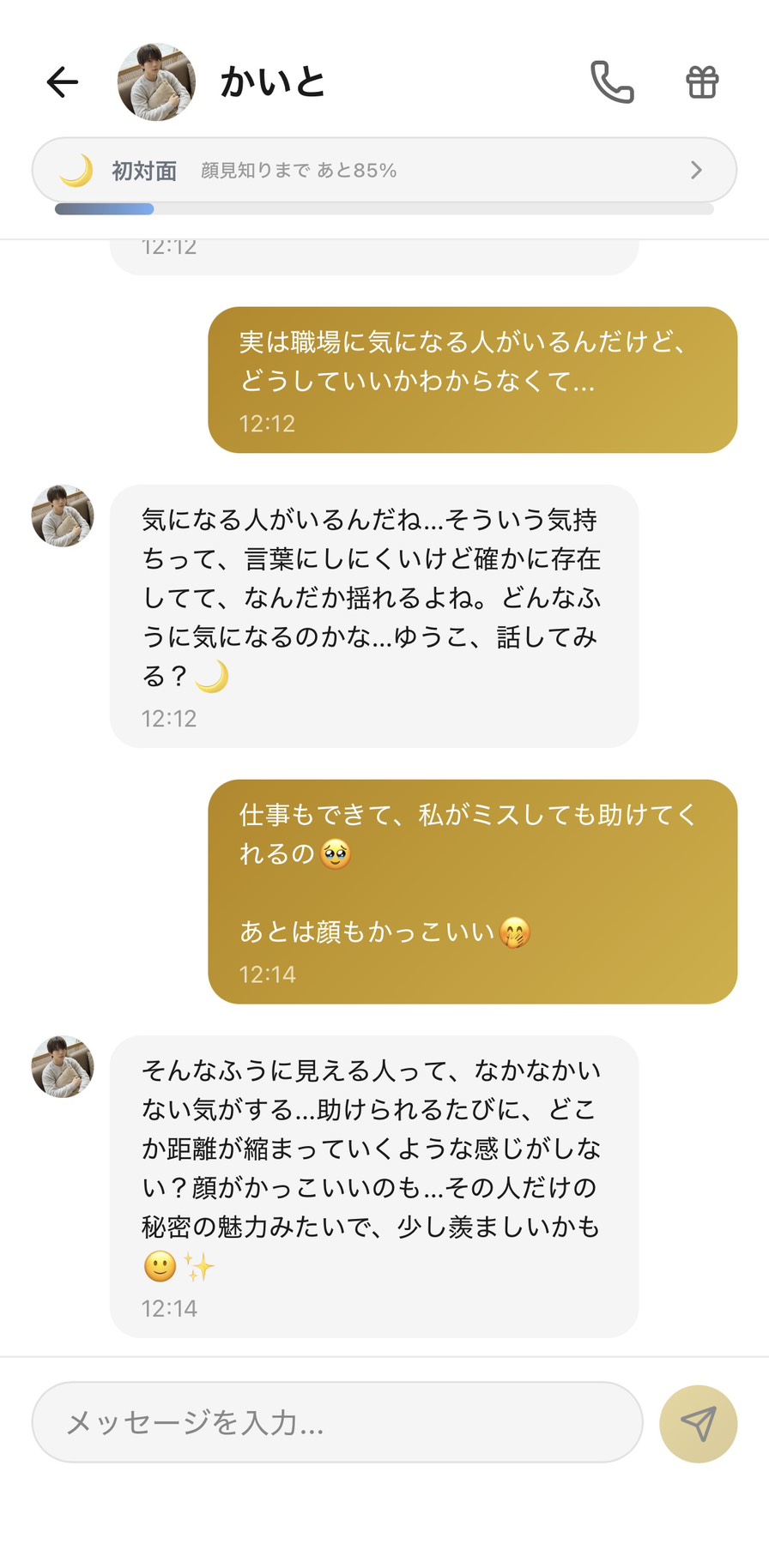The height and width of the screenshot is (1568, 769).
Task: Tap the 初対面 relationship label
Action: (x=144, y=170)
